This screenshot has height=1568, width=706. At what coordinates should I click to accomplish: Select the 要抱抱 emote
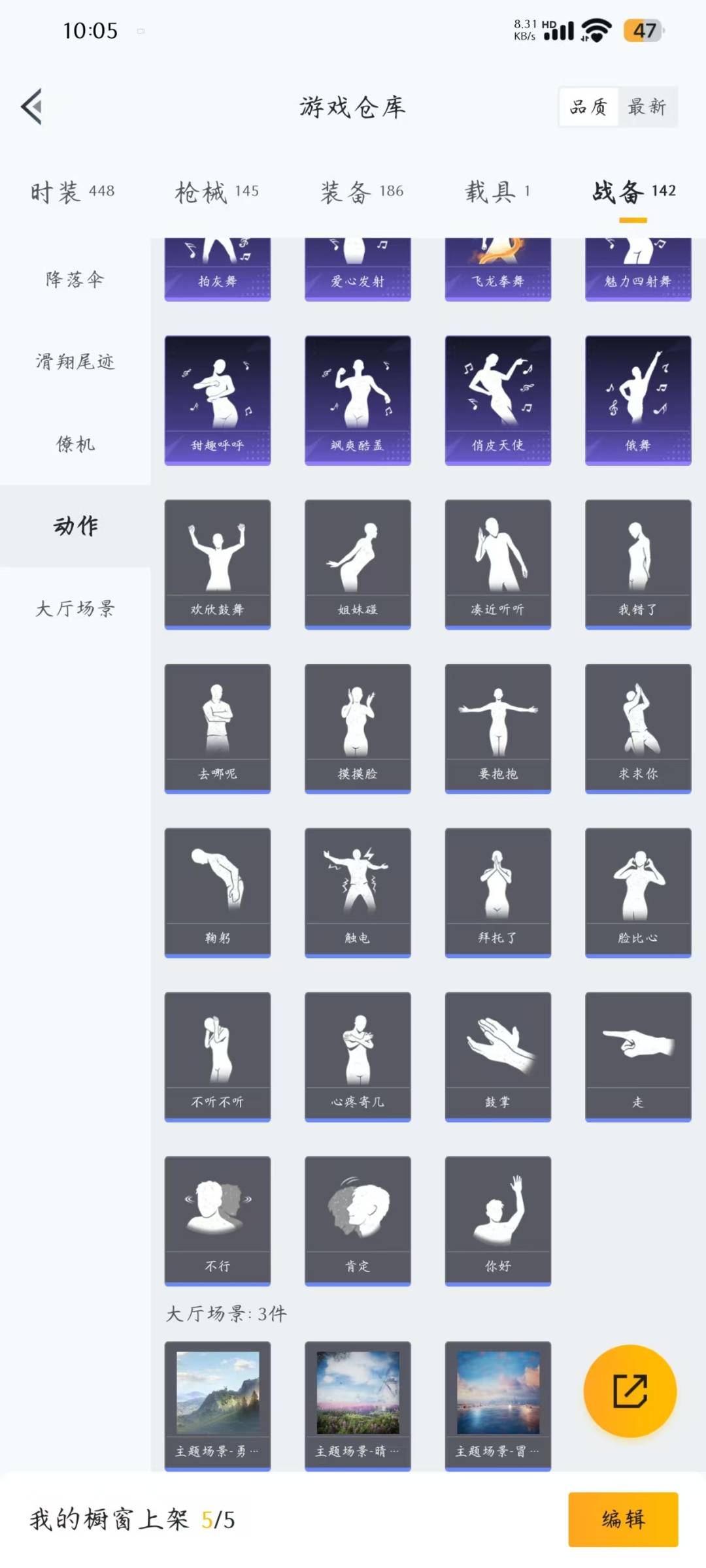pos(498,728)
